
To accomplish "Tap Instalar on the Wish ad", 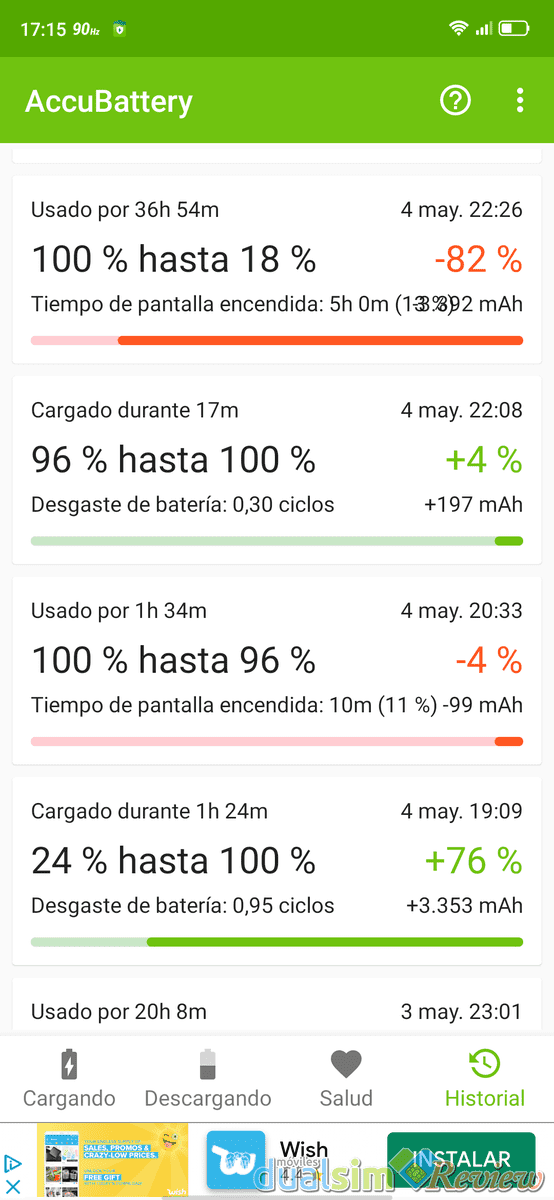I will [462, 1160].
